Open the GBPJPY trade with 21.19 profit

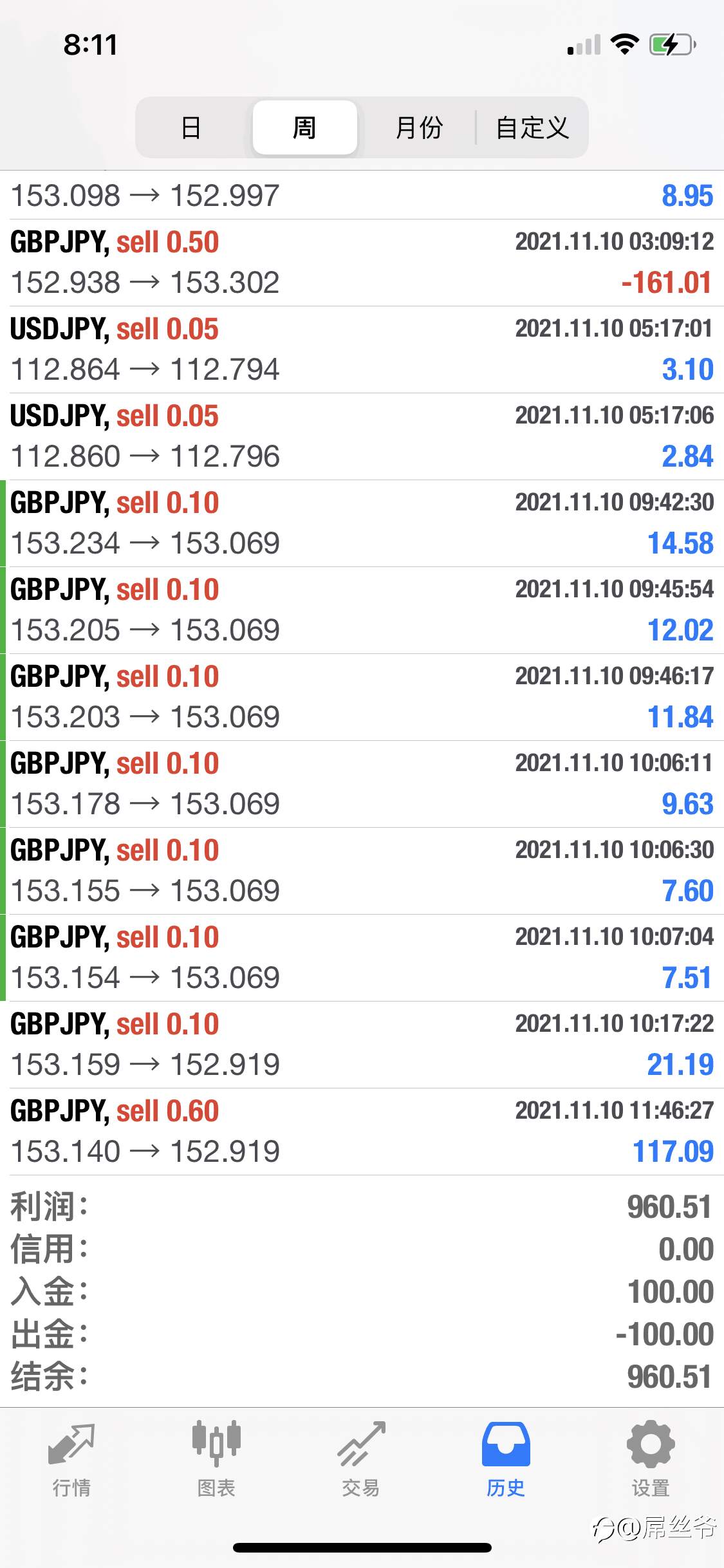pyautogui.click(x=362, y=1045)
